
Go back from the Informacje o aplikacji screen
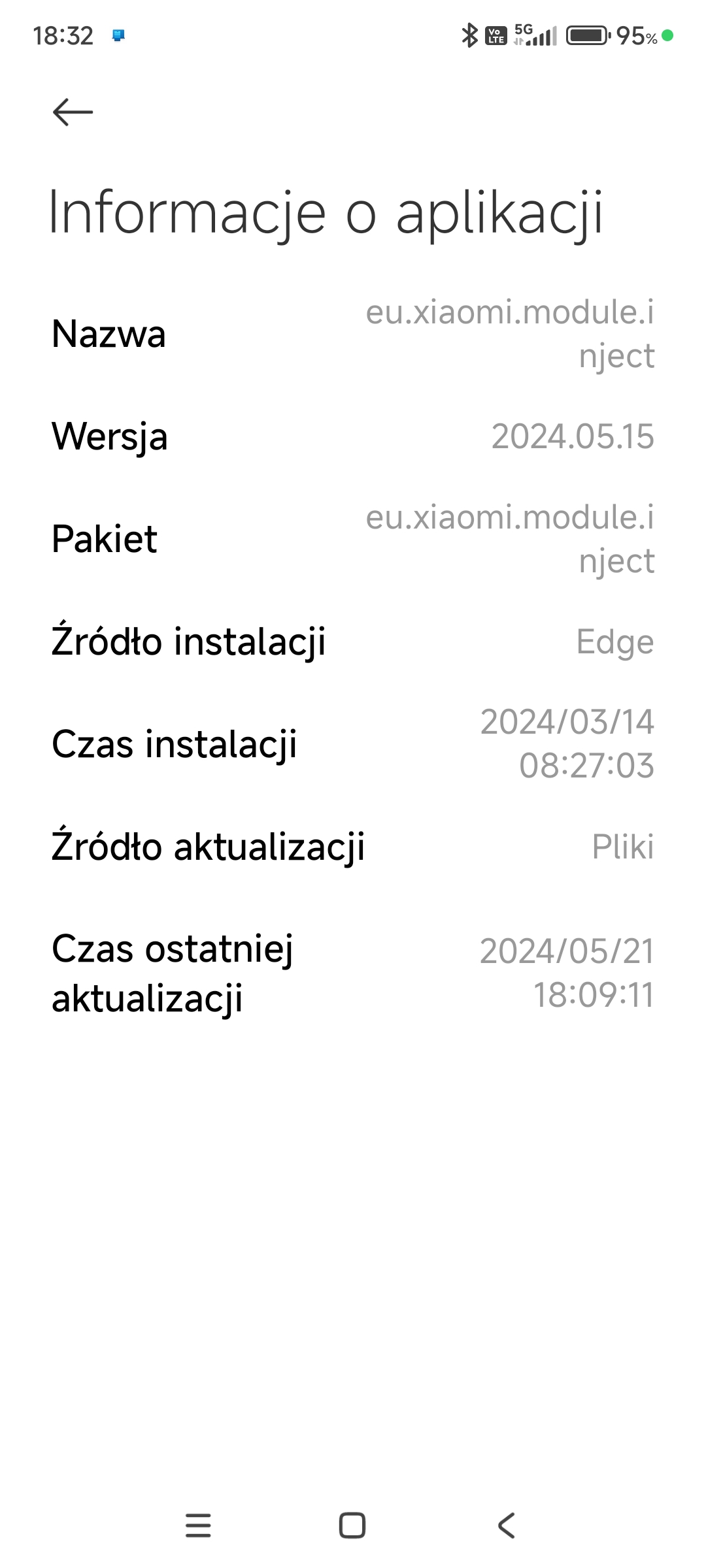pos(73,112)
